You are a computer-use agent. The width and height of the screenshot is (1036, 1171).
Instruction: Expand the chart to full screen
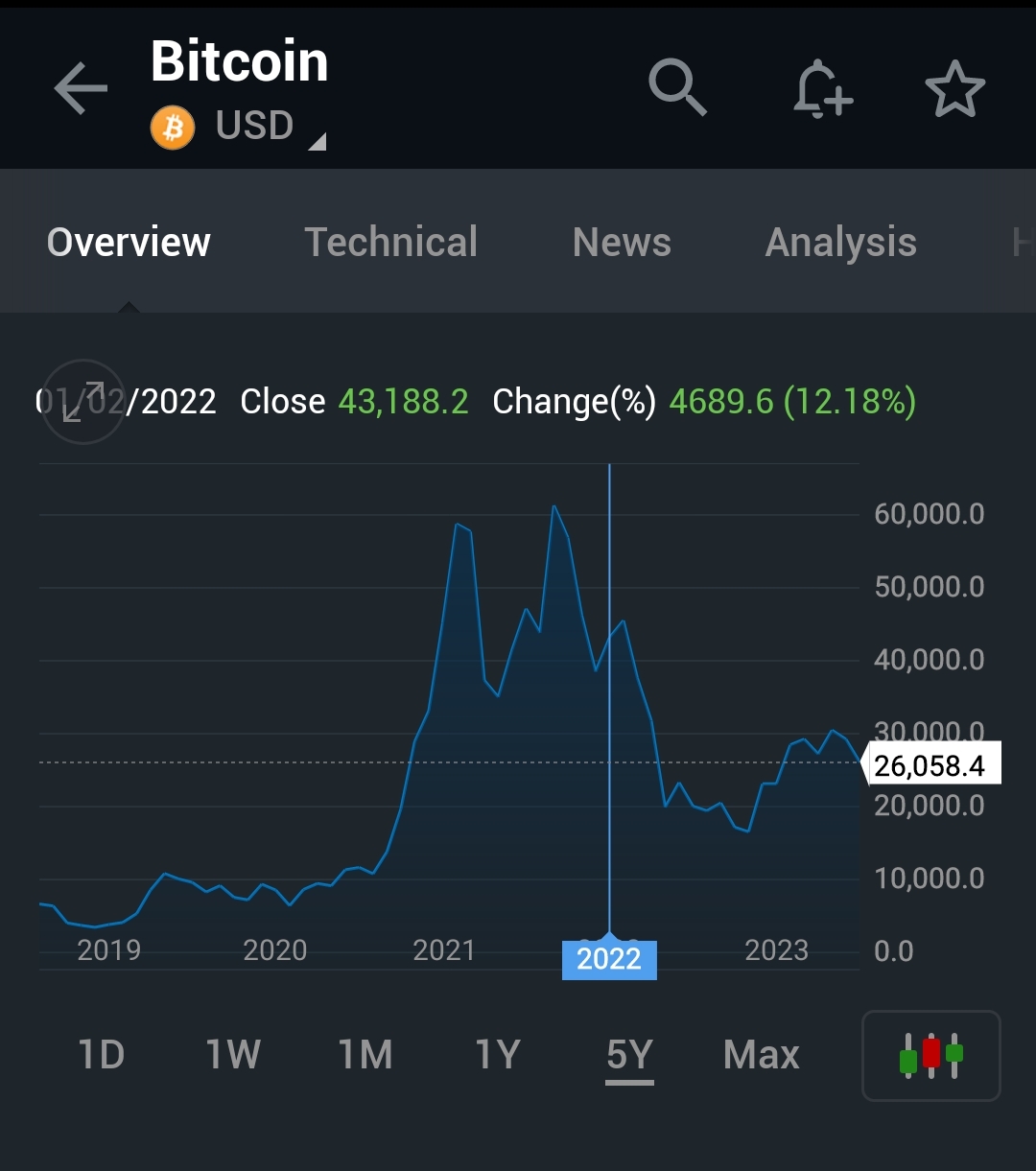(84, 402)
